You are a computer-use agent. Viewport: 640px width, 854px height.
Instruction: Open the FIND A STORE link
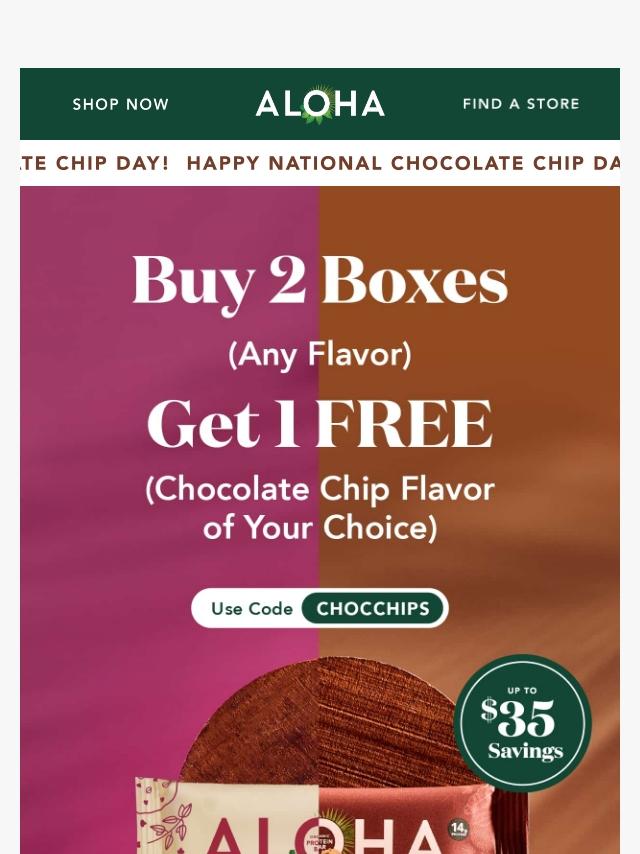point(520,104)
